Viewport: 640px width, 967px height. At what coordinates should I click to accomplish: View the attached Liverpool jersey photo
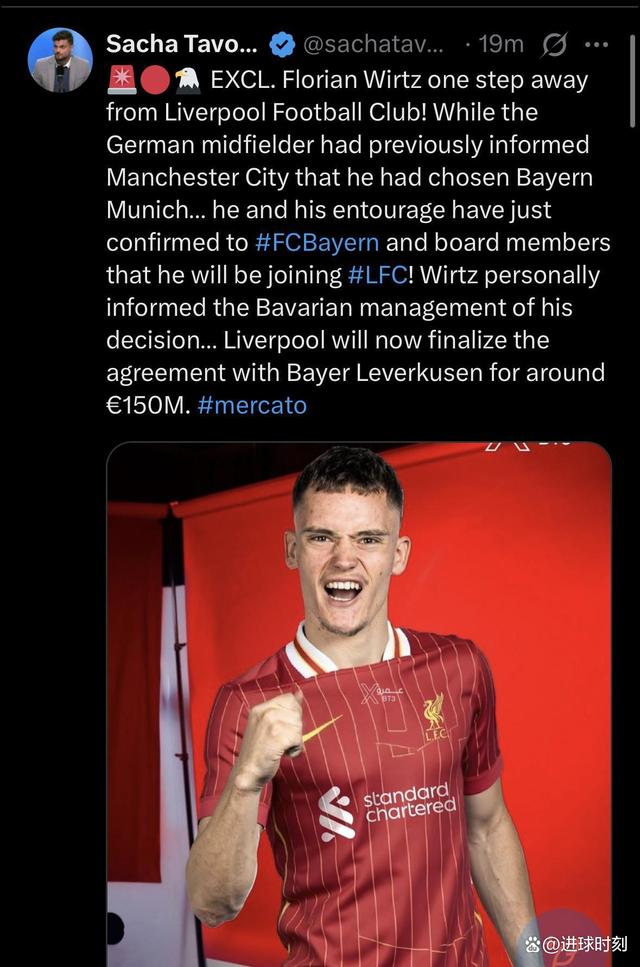(x=358, y=700)
